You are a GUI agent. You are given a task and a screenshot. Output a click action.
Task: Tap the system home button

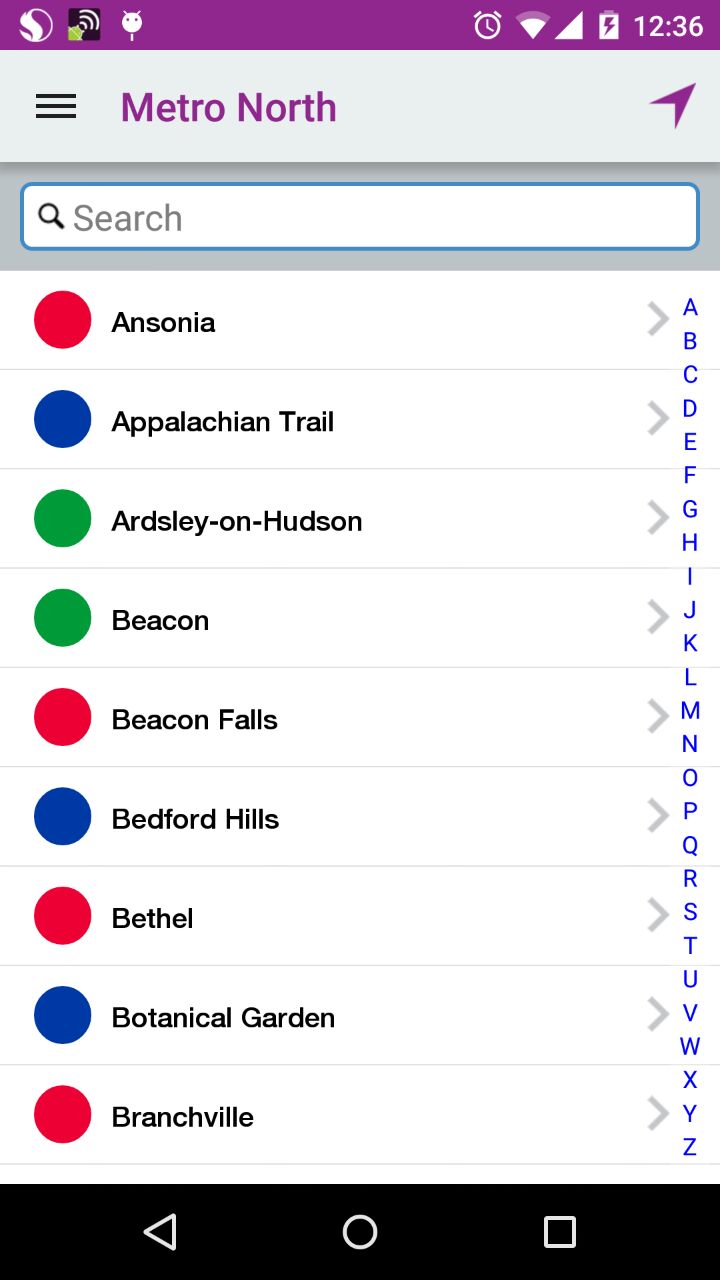pos(360,1232)
